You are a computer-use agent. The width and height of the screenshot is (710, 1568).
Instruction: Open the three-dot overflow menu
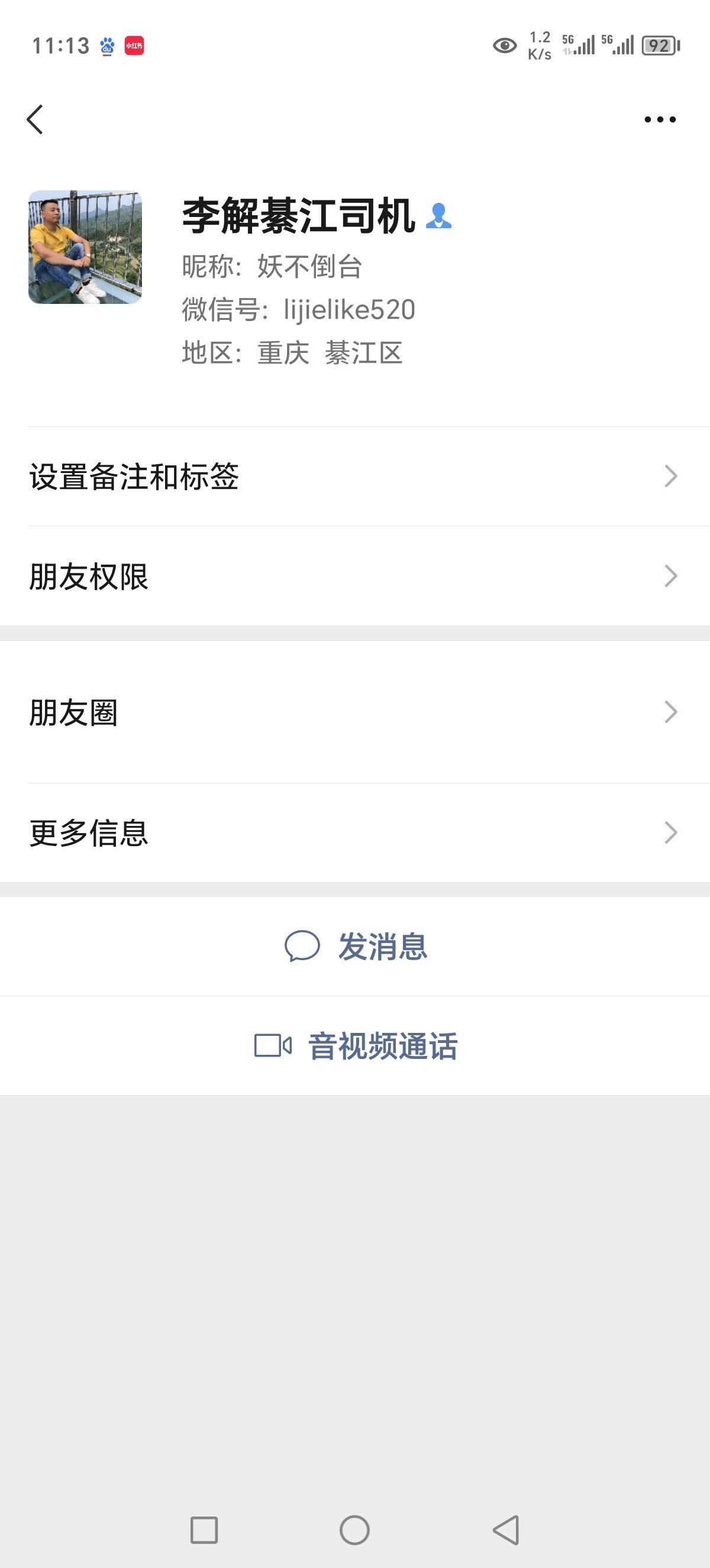(x=660, y=119)
